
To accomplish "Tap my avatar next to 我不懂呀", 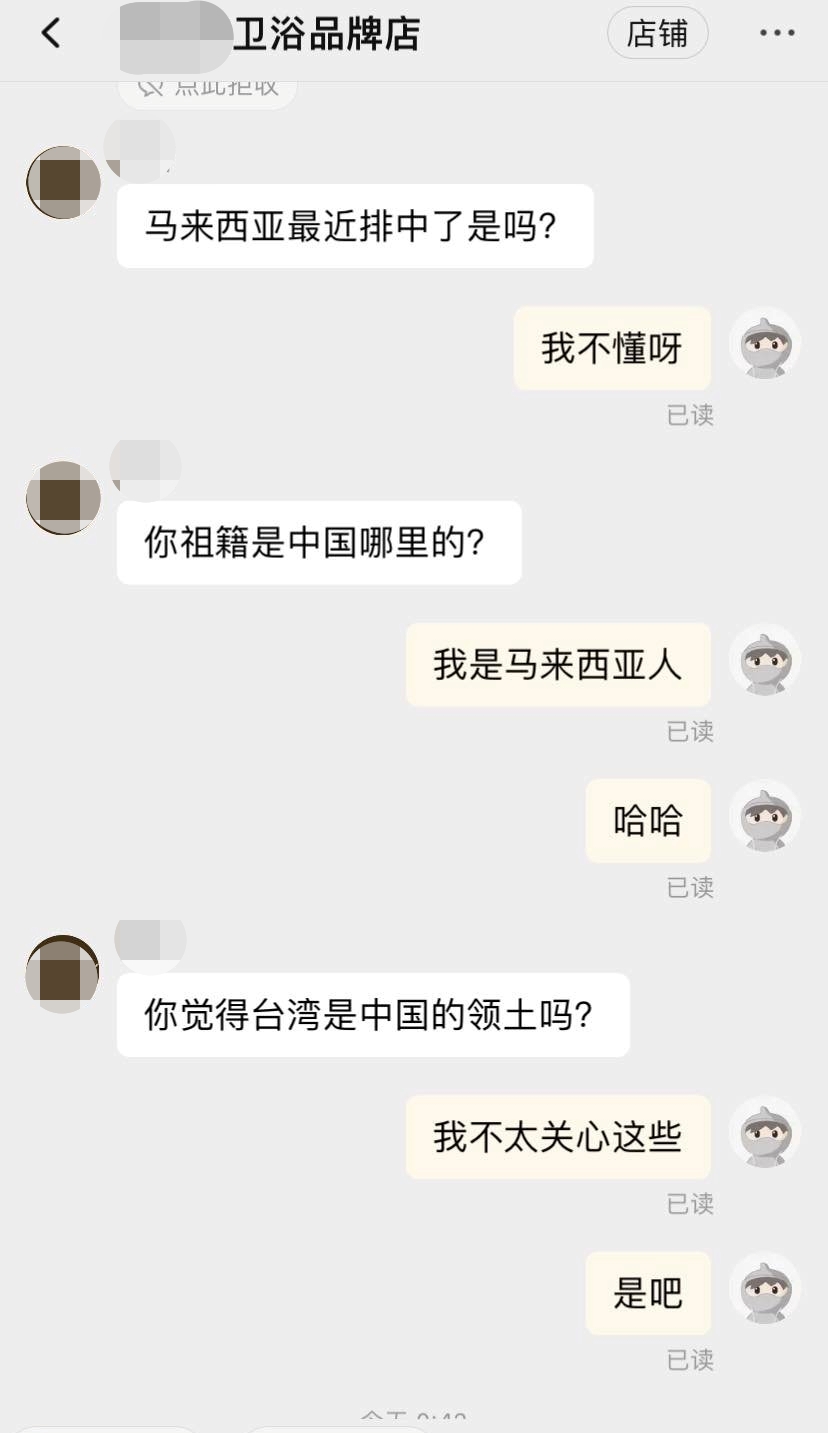I will click(765, 343).
